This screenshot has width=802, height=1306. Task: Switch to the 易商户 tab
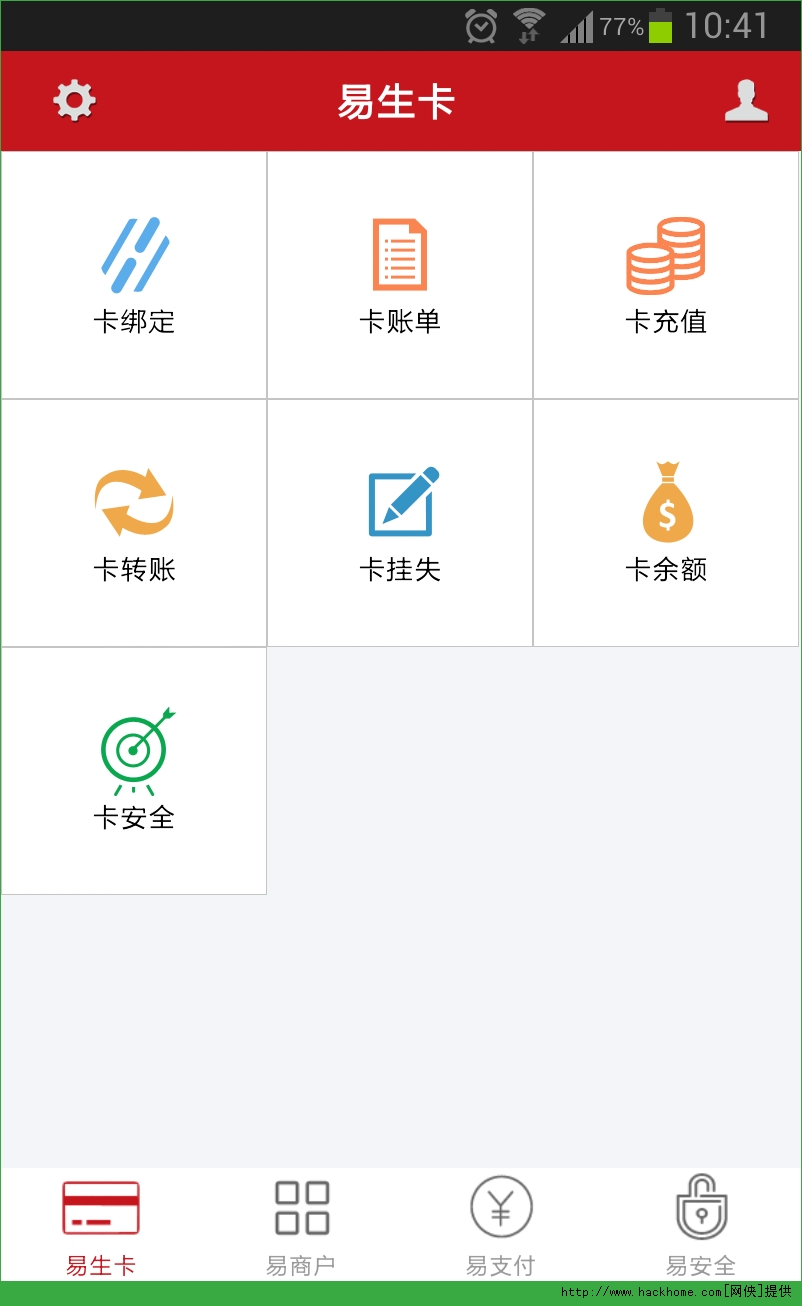(x=301, y=1226)
